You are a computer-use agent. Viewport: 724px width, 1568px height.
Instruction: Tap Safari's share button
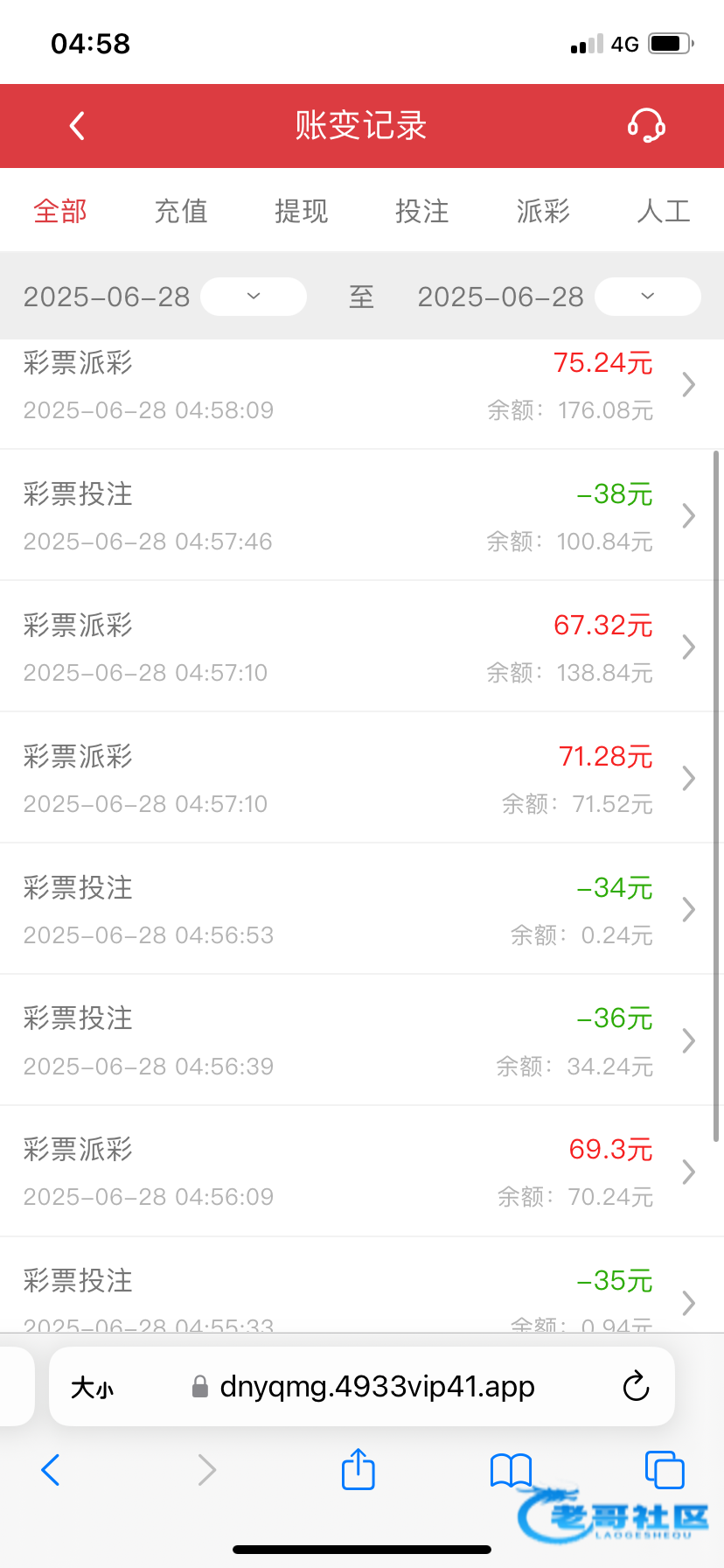[358, 1469]
